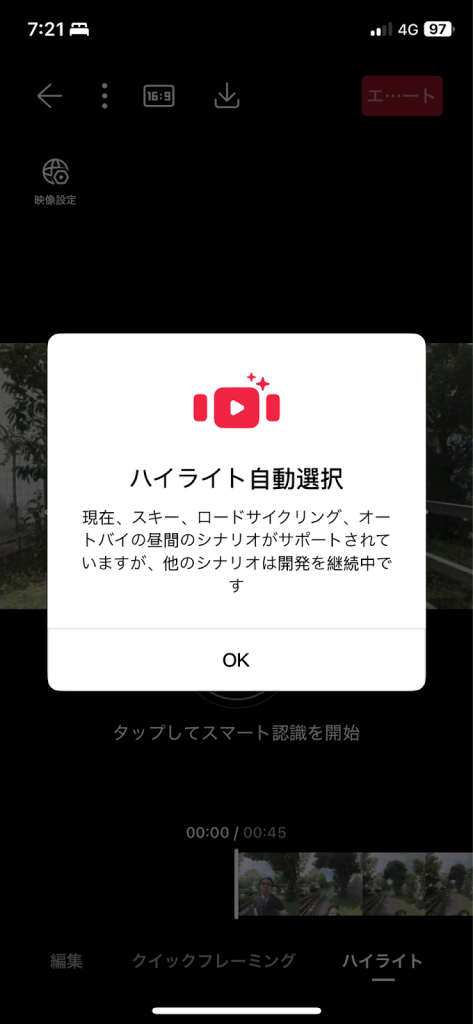
Task: Tap the download icon
Action: [227, 97]
